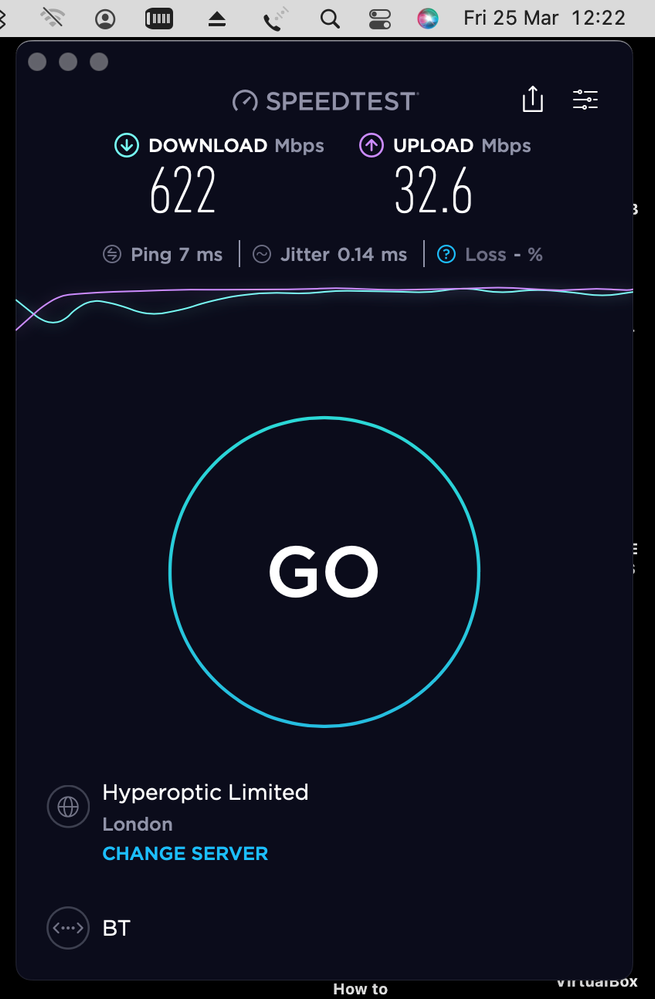
Task: Open the Spotlight search magnifier
Action: pyautogui.click(x=329, y=18)
